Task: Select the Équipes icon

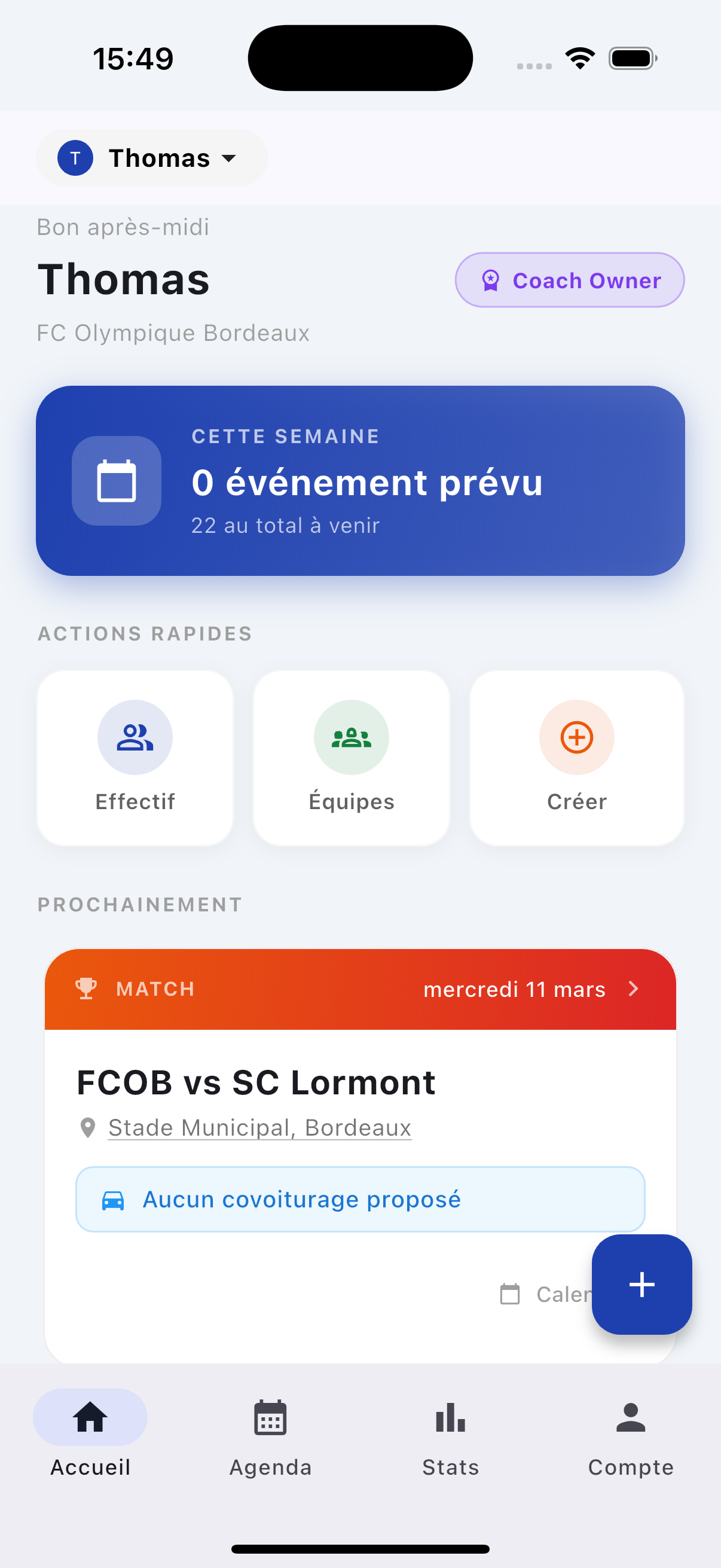Action: pos(350,737)
